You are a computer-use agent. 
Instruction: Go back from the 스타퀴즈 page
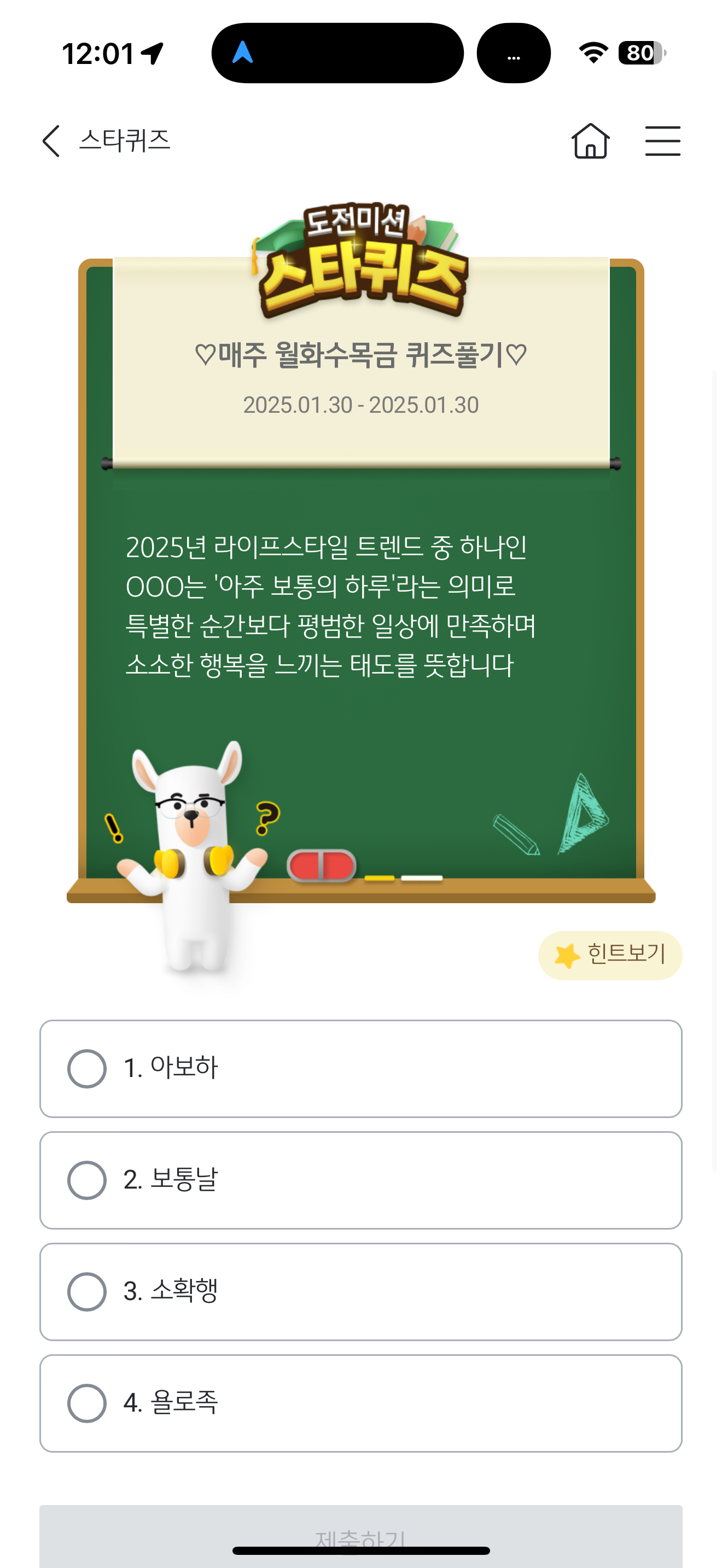click(52, 141)
